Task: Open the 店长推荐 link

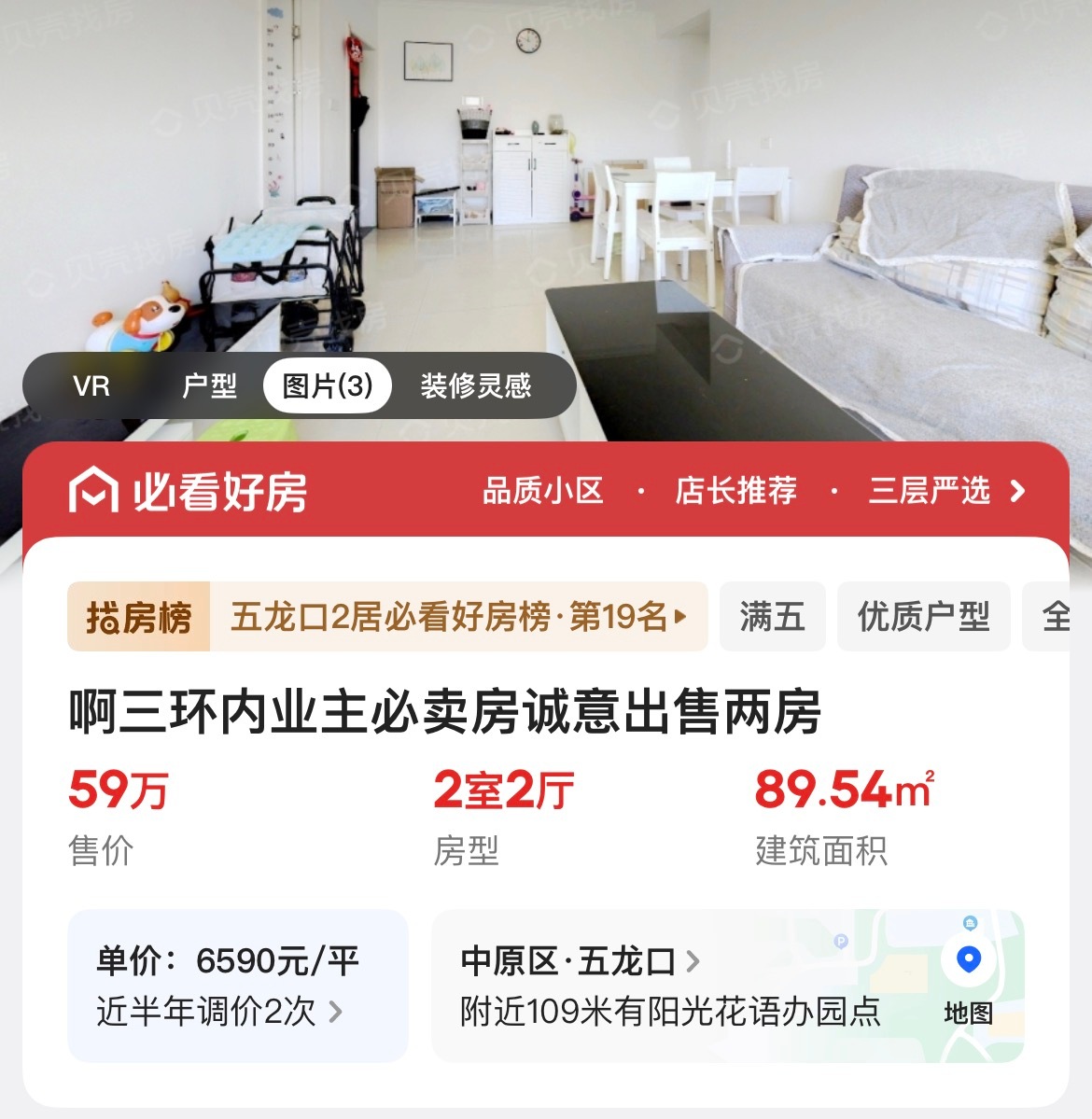Action: tap(736, 492)
